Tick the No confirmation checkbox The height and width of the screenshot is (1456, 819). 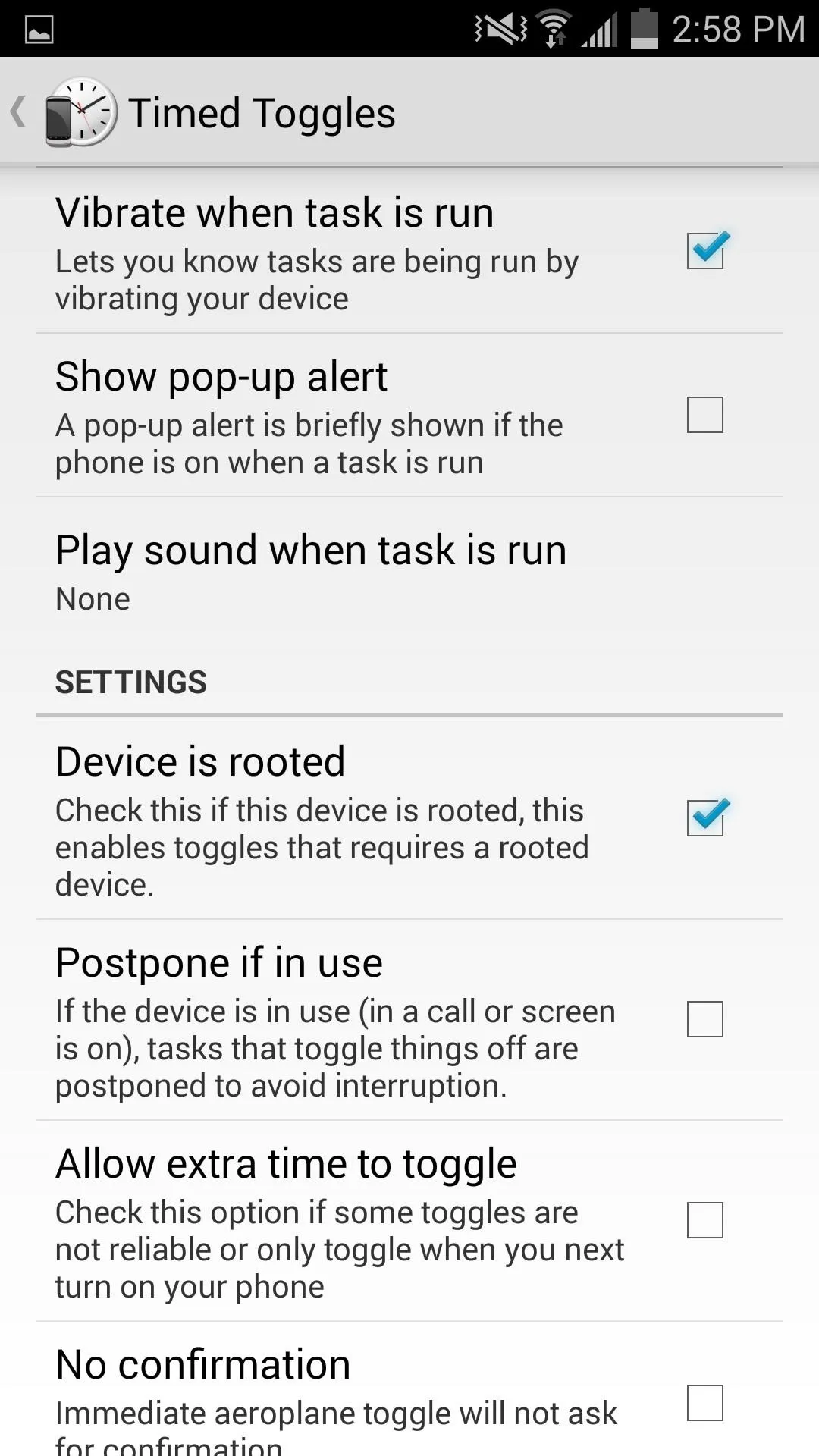[x=705, y=1403]
